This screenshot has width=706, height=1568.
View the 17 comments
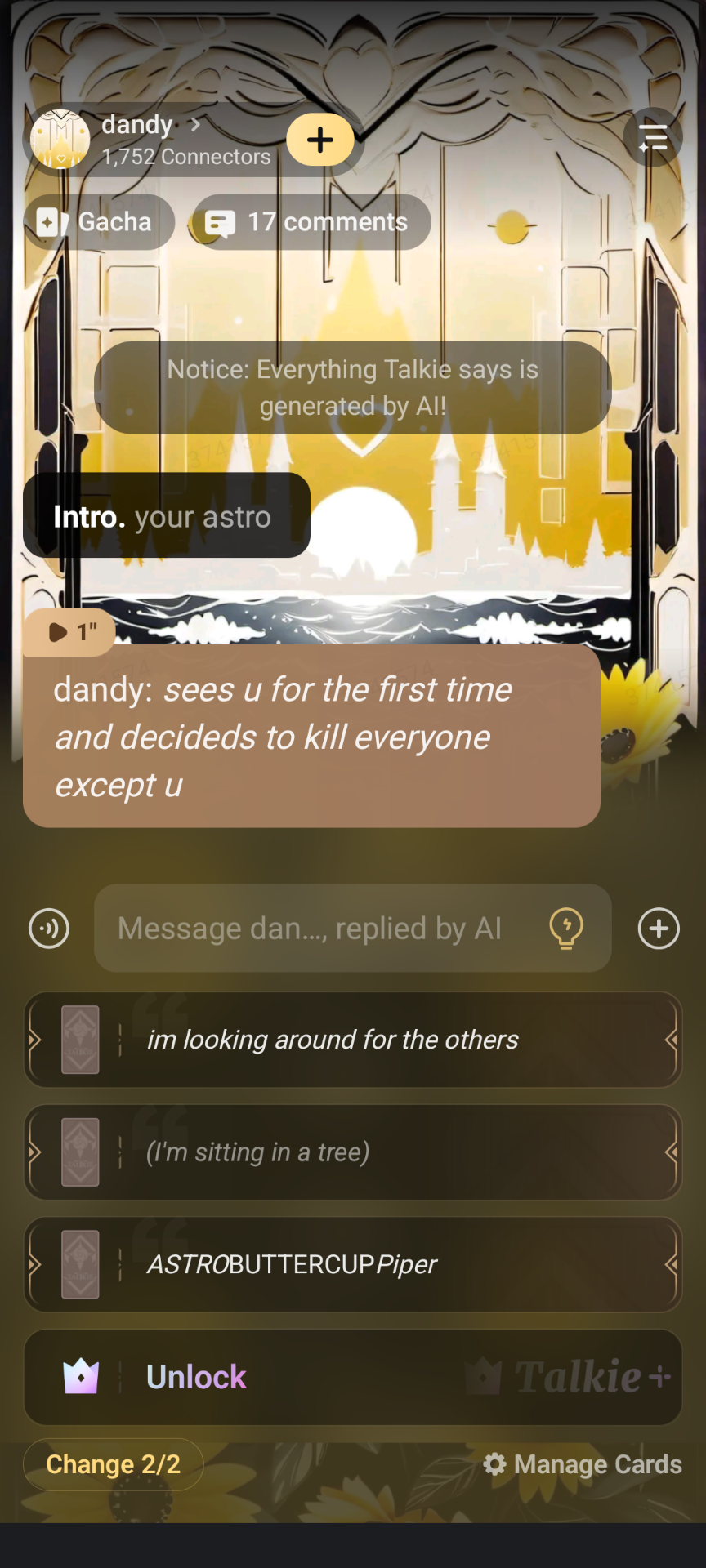coord(311,222)
